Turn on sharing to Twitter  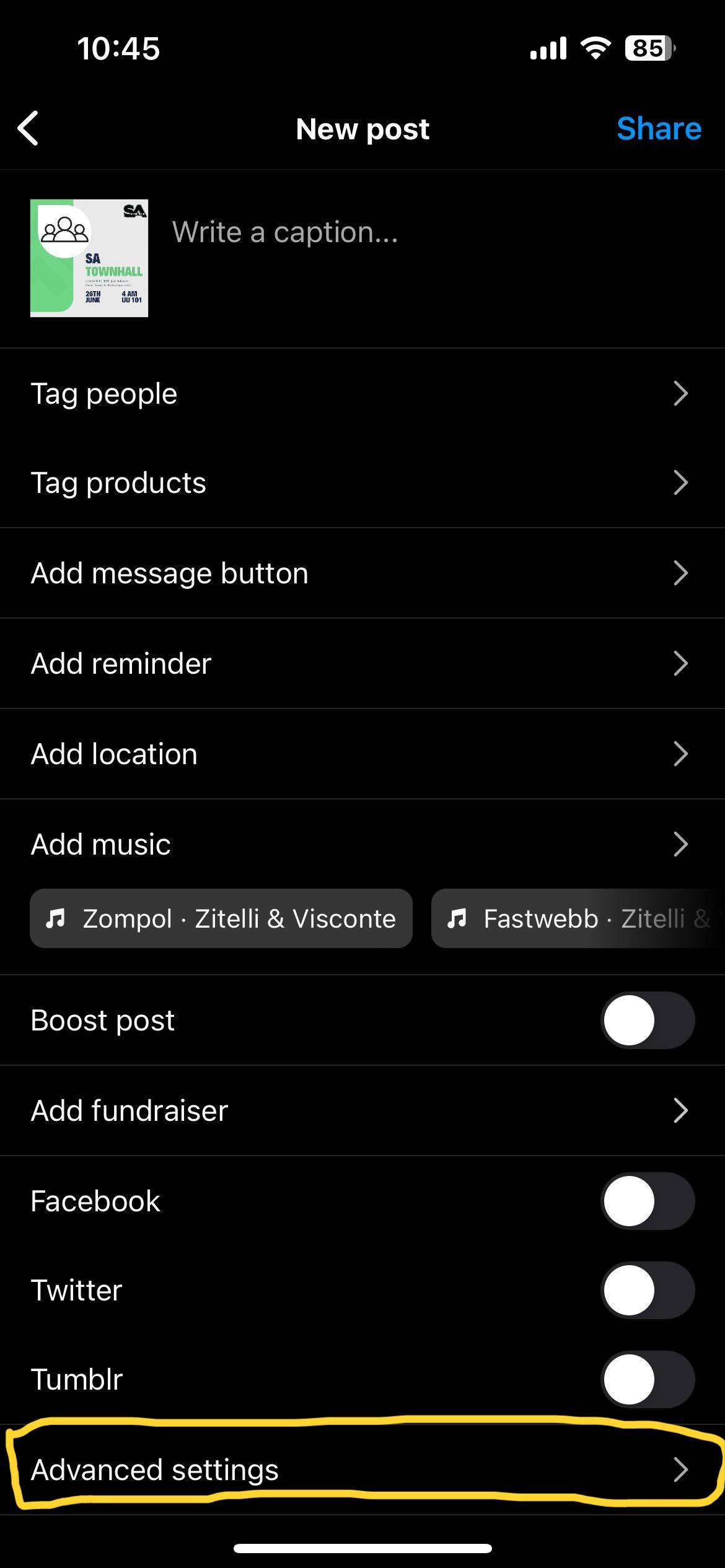click(647, 1290)
